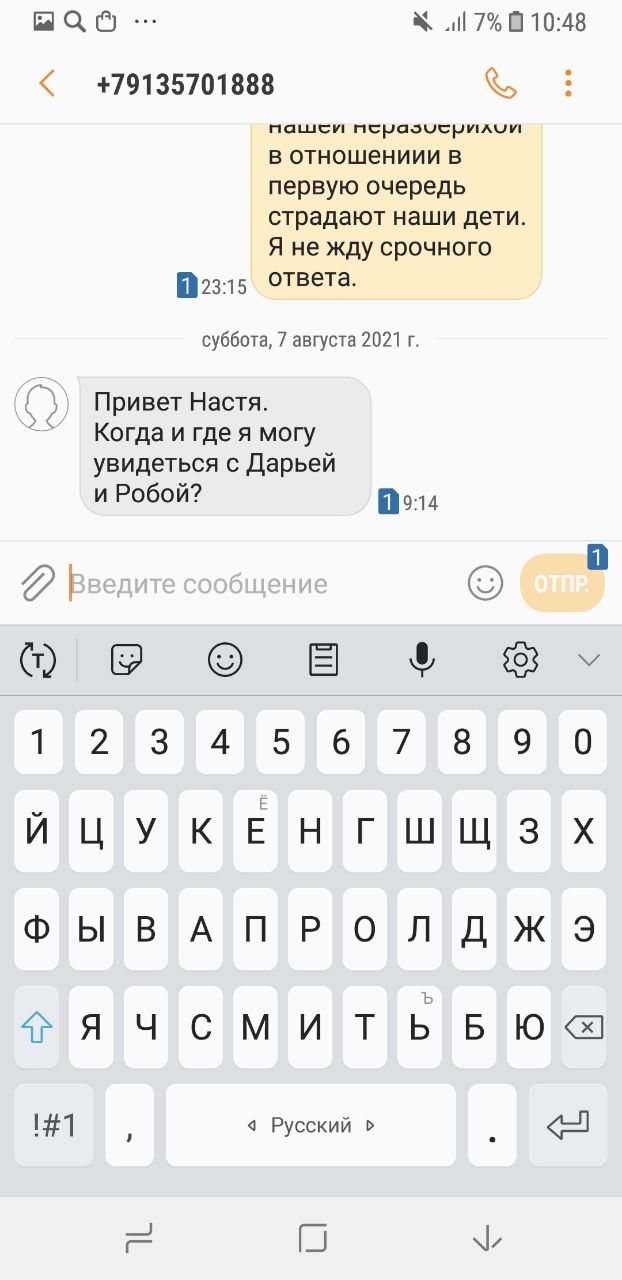The height and width of the screenshot is (1280, 622).
Task: Start voice input with the microphone
Action: click(422, 659)
